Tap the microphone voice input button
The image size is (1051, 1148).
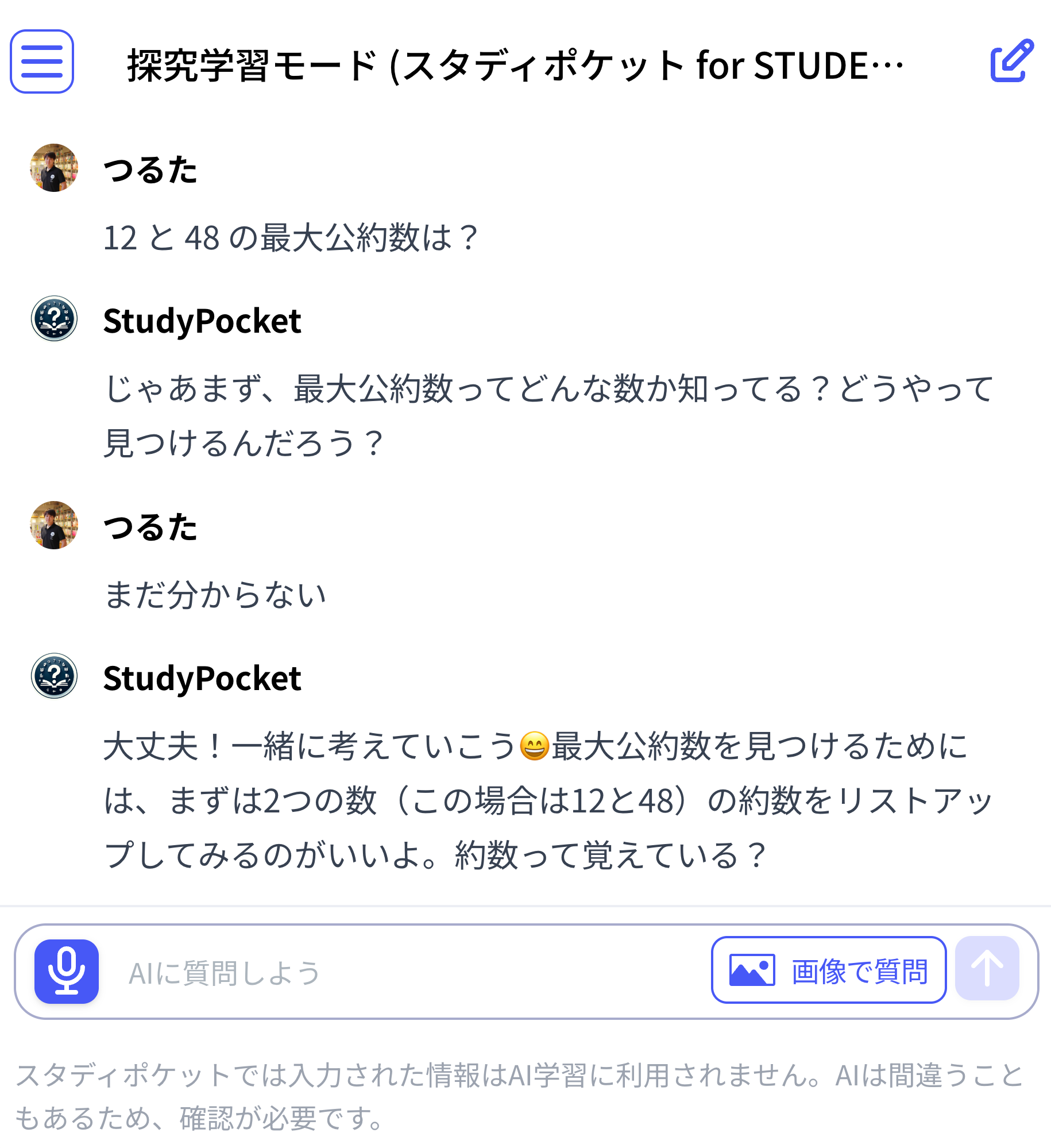coord(67,972)
